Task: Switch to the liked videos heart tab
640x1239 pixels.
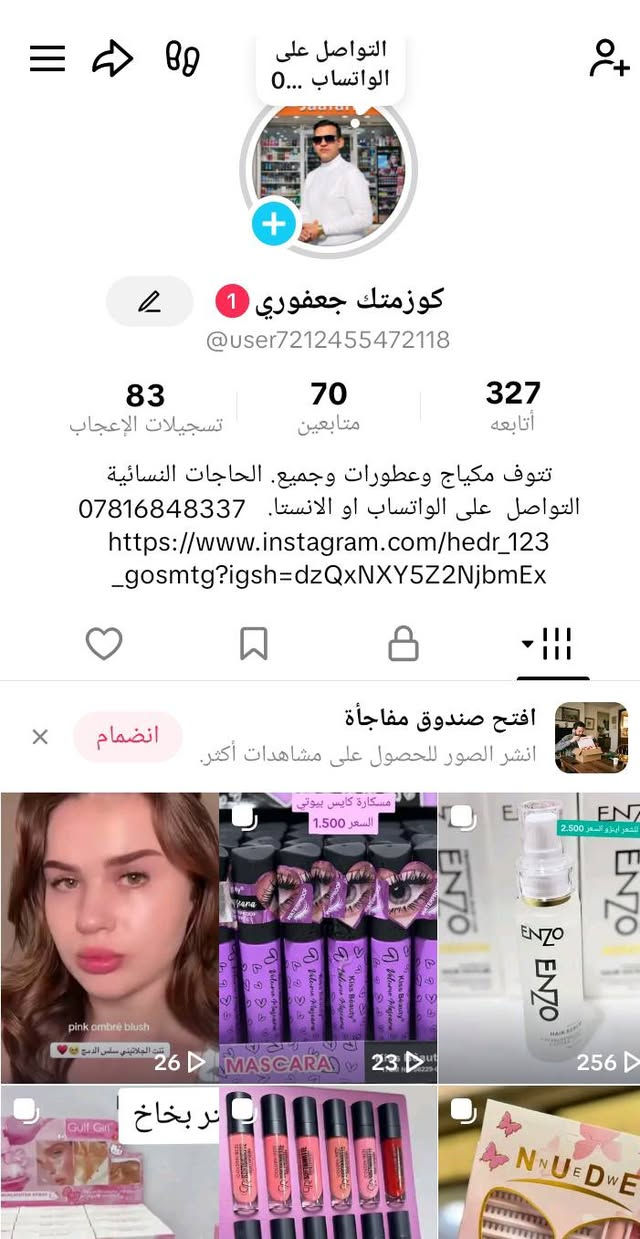Action: coord(104,645)
